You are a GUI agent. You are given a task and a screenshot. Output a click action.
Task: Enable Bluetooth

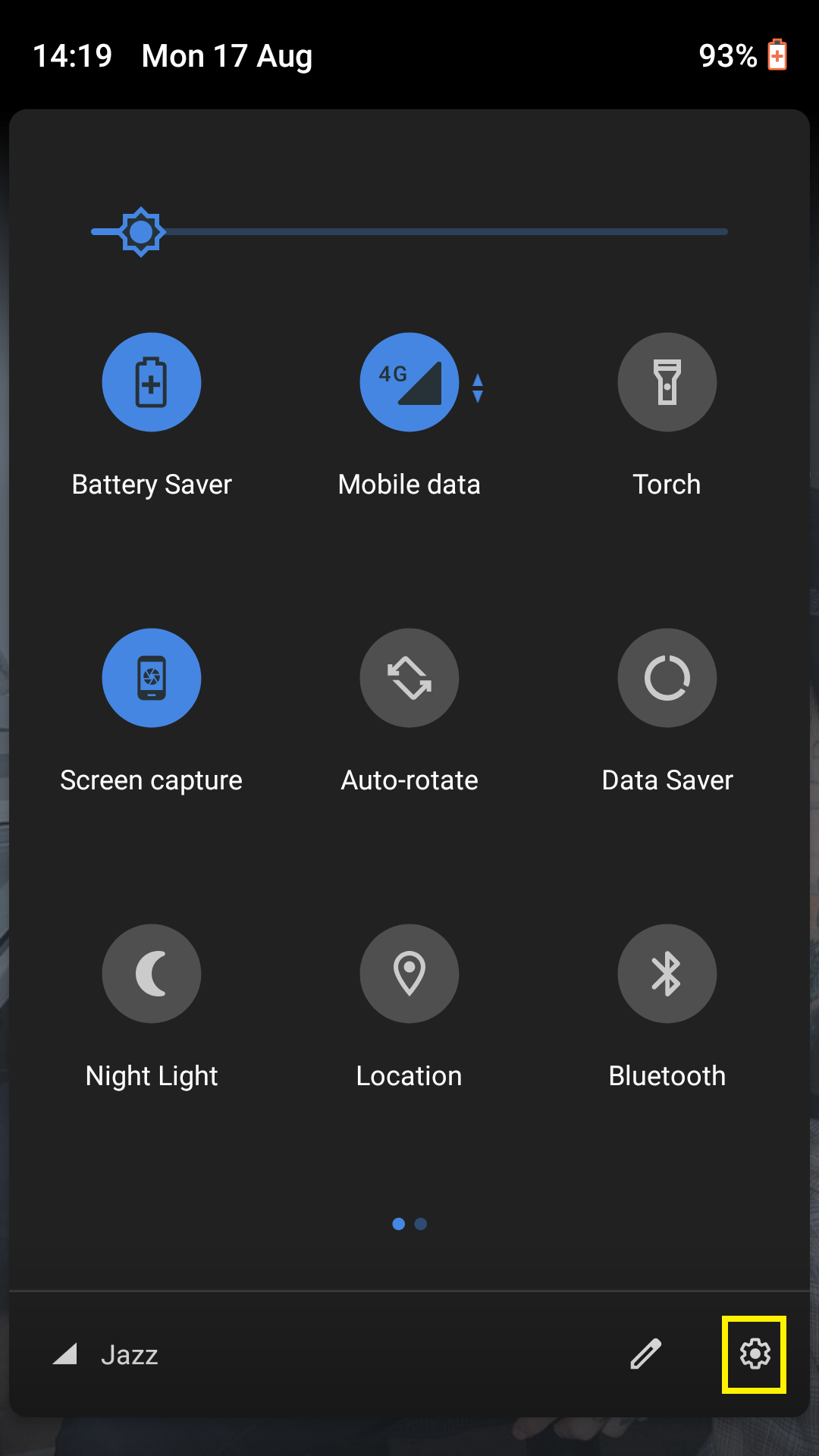coord(667,974)
